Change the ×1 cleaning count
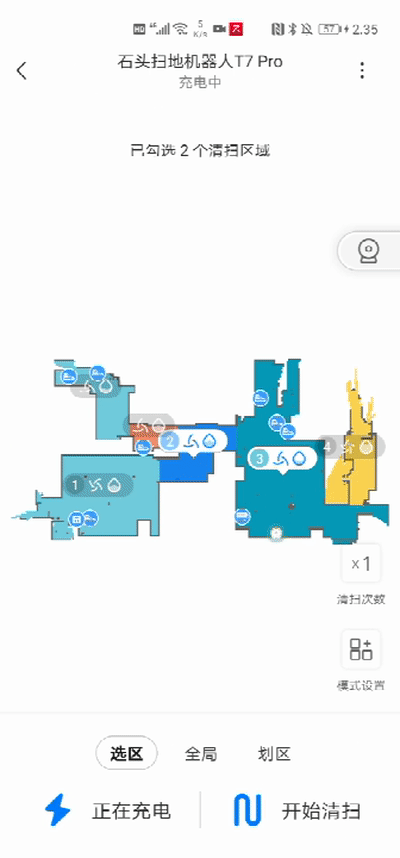The width and height of the screenshot is (400, 858). (361, 563)
